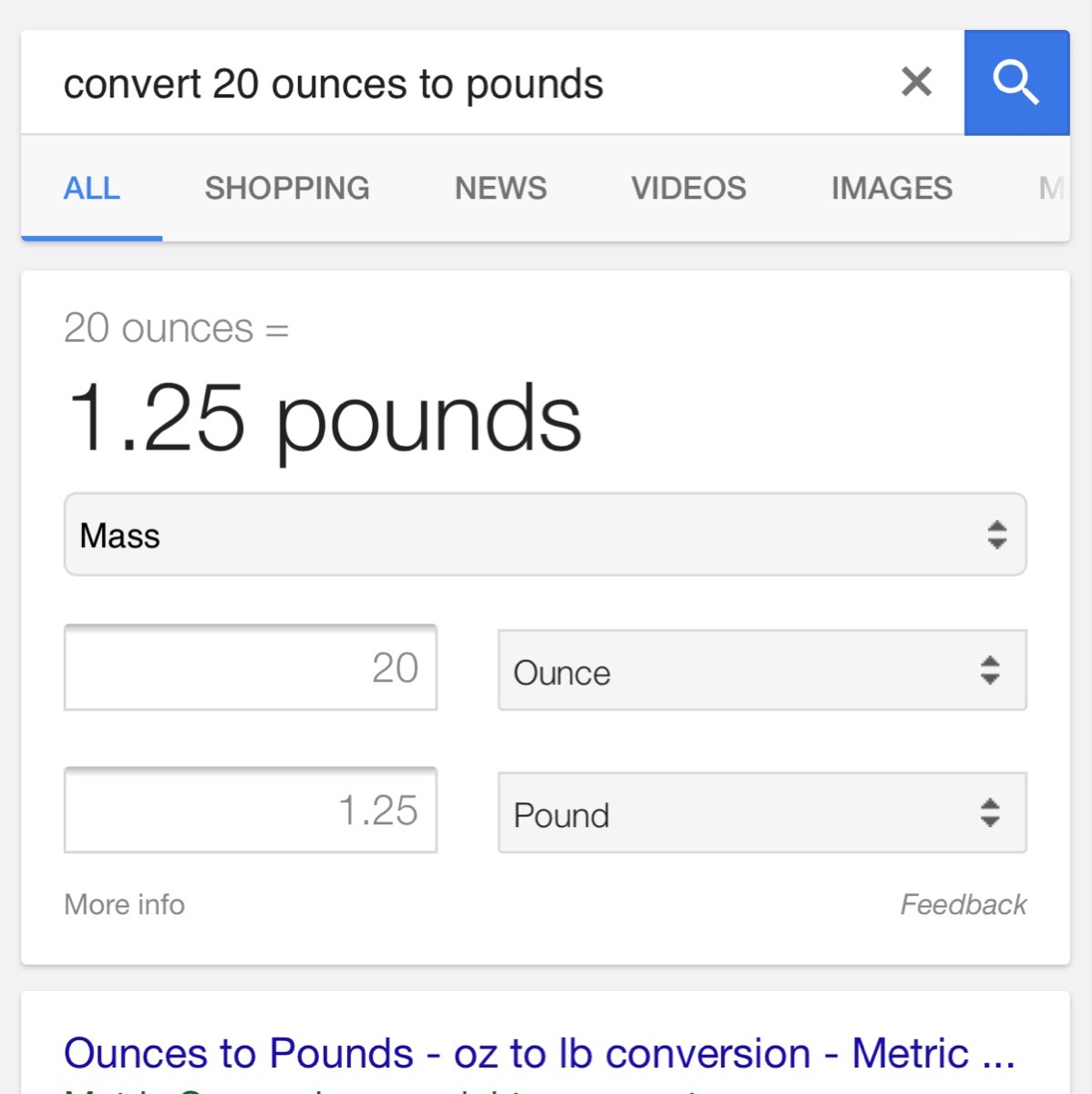This screenshot has height=1094, width=1092.
Task: Open More info about the converter
Action: pos(125,904)
